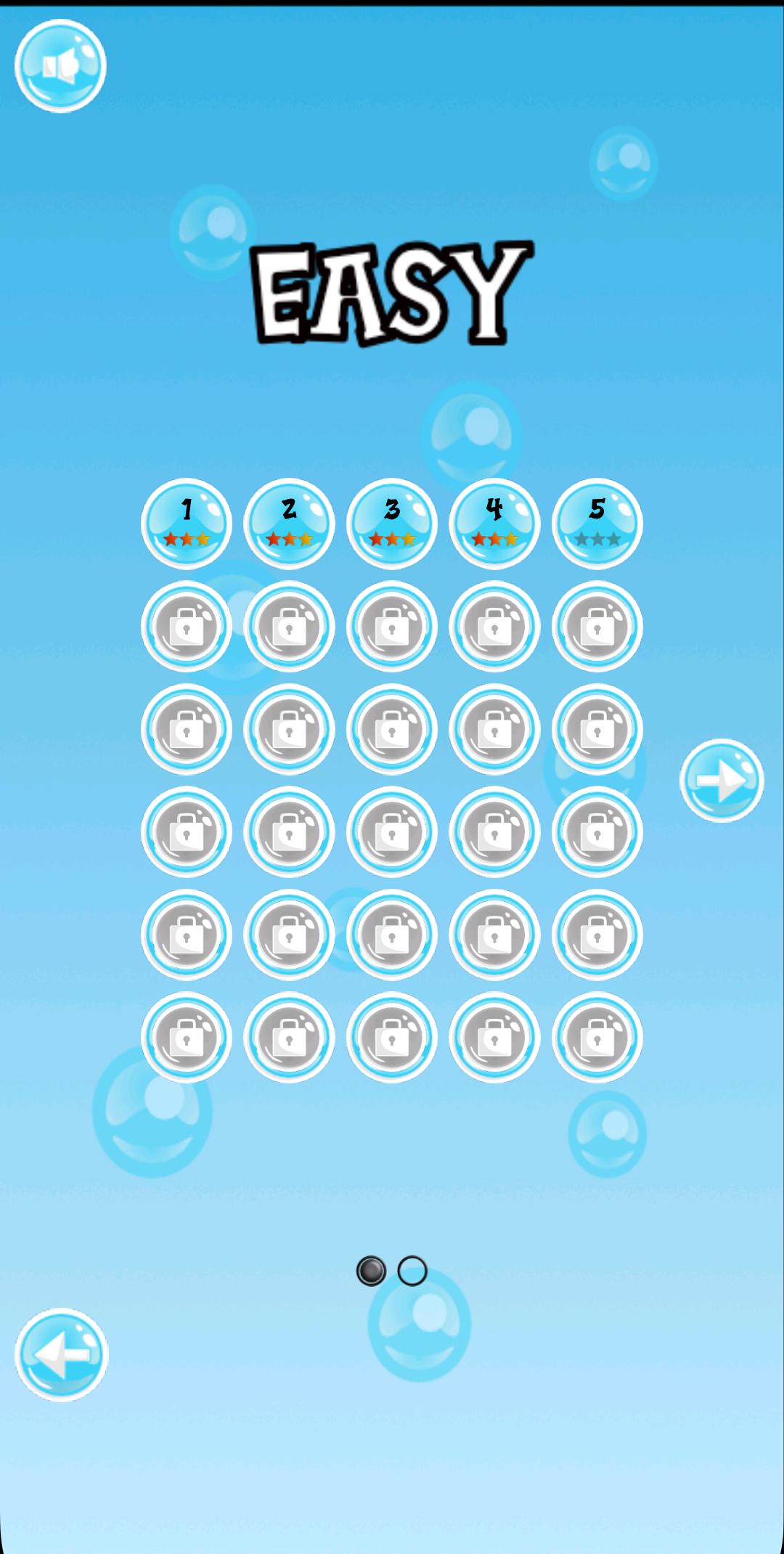Image resolution: width=784 pixels, height=1554 pixels.
Task: Toggle the sound speaker button
Action: 60,66
